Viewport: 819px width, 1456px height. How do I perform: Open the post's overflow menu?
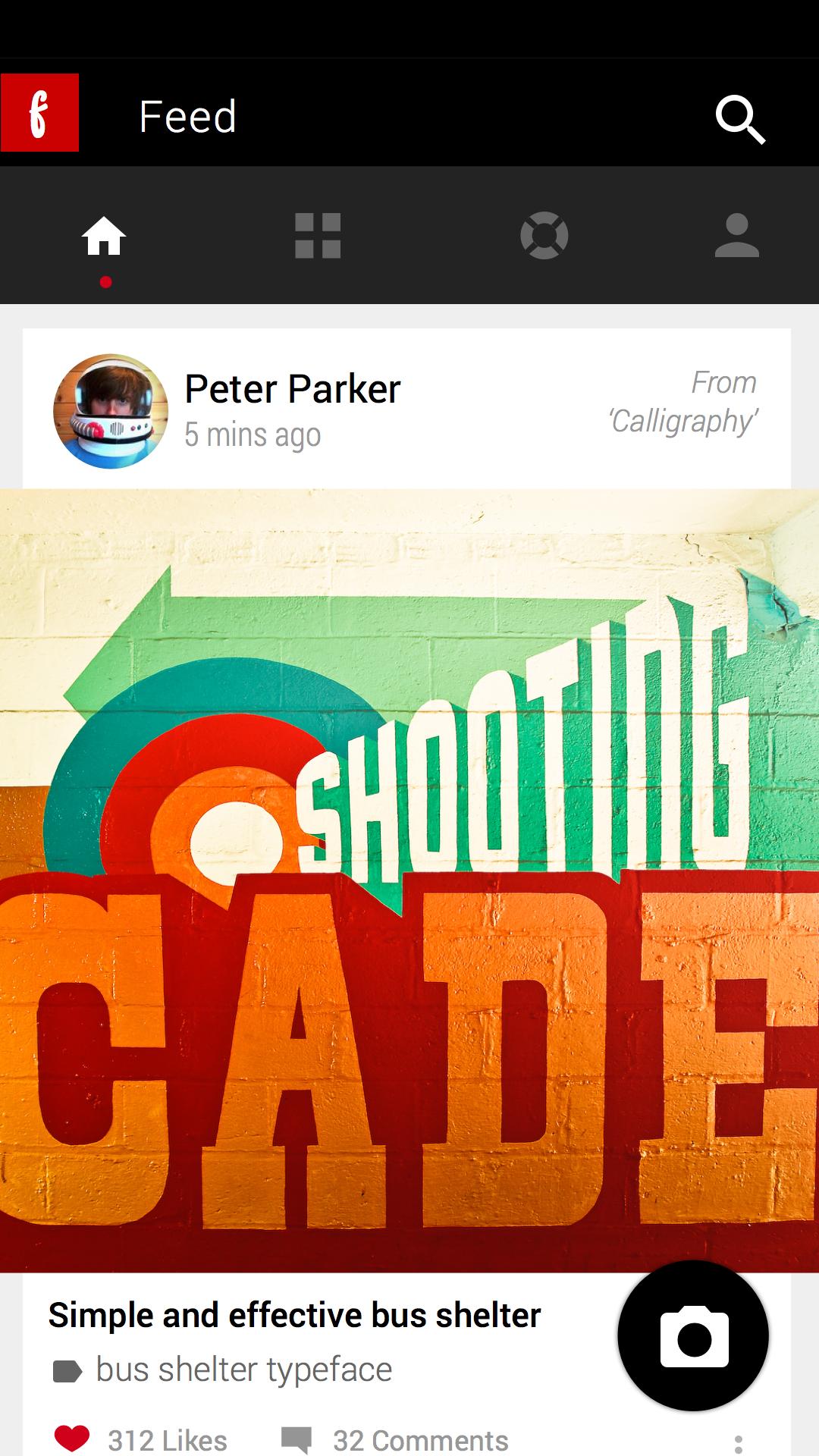[738, 1442]
